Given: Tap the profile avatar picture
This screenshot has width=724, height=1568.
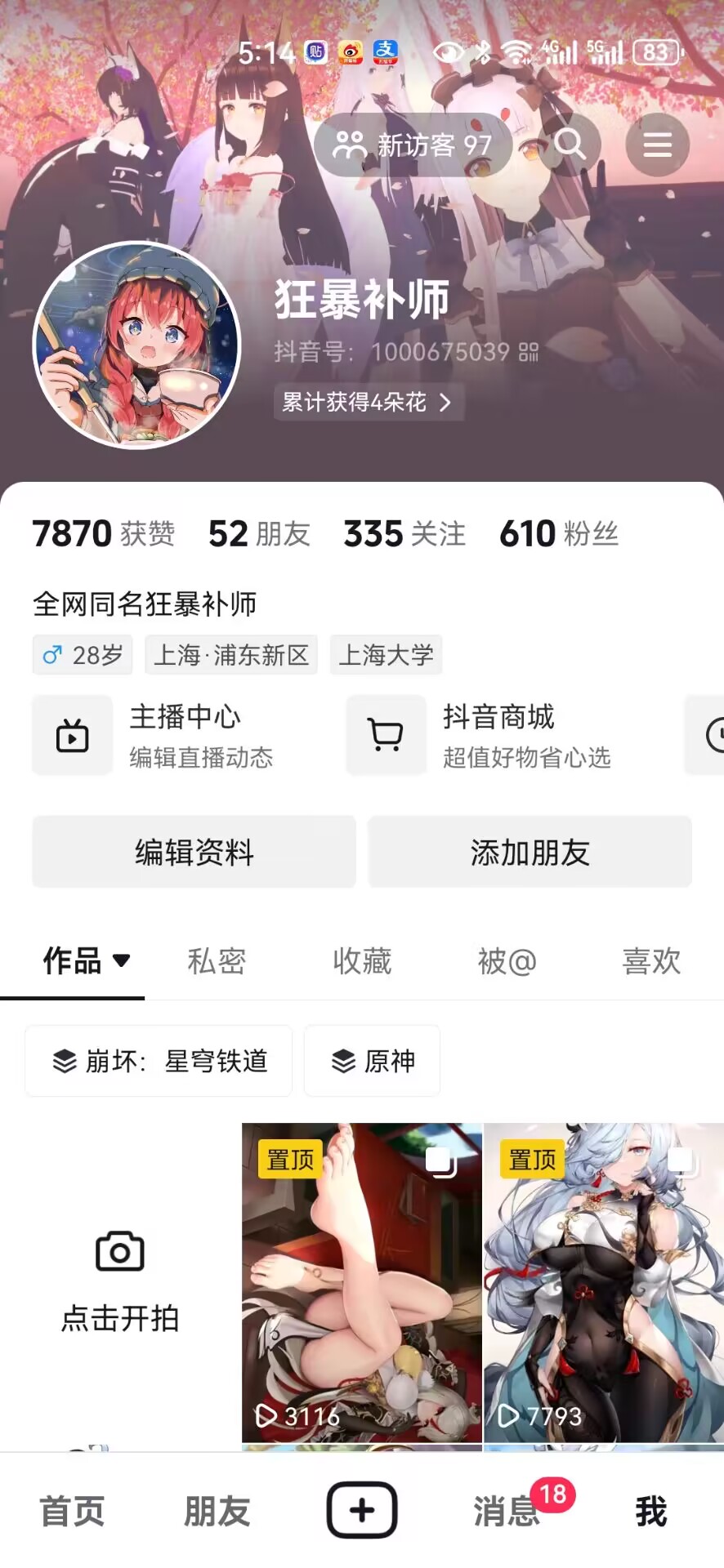Looking at the screenshot, I should tap(137, 345).
